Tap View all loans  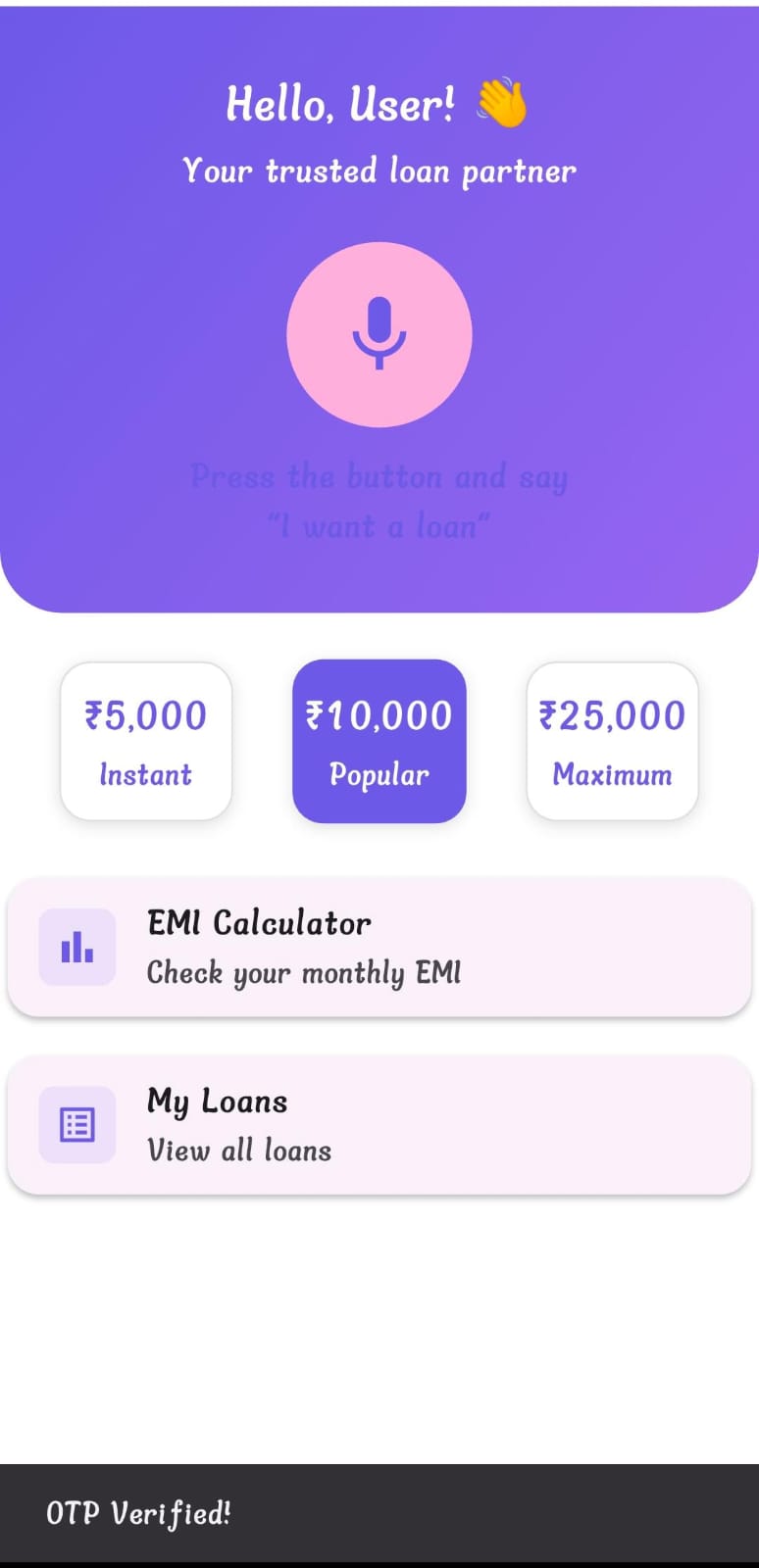(x=238, y=1151)
